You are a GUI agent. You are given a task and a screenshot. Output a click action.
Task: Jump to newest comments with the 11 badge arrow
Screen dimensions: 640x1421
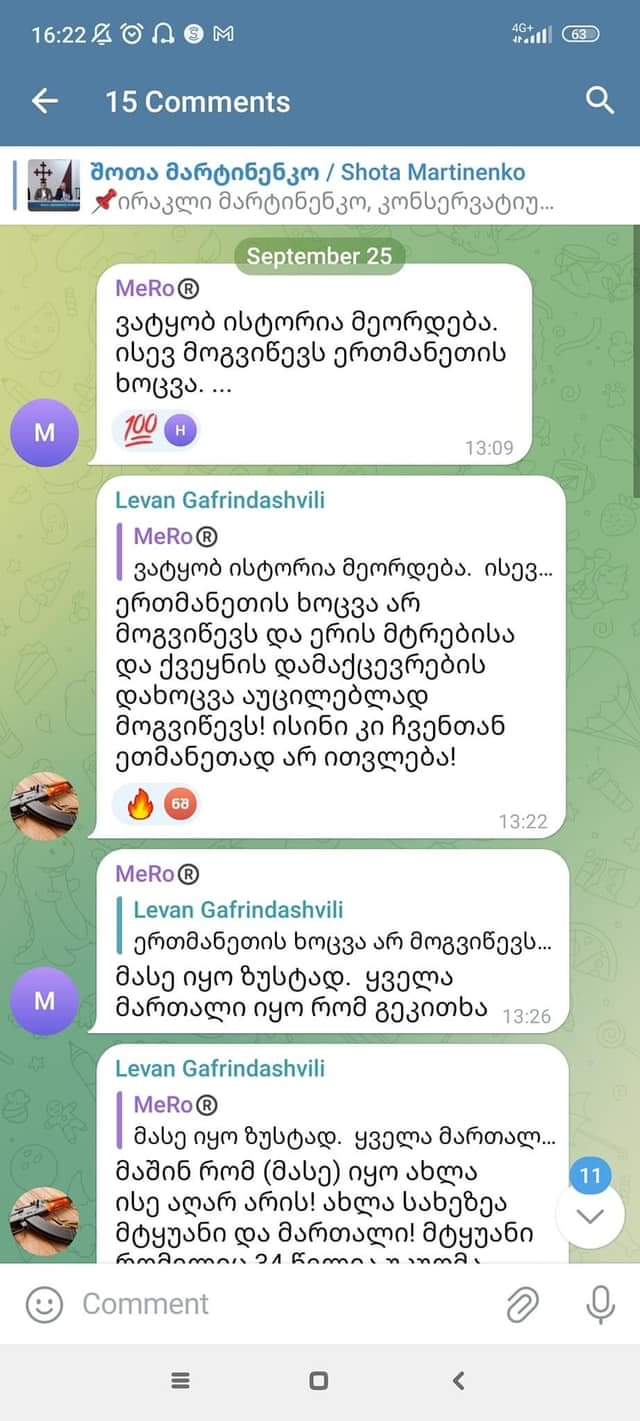[590, 1215]
